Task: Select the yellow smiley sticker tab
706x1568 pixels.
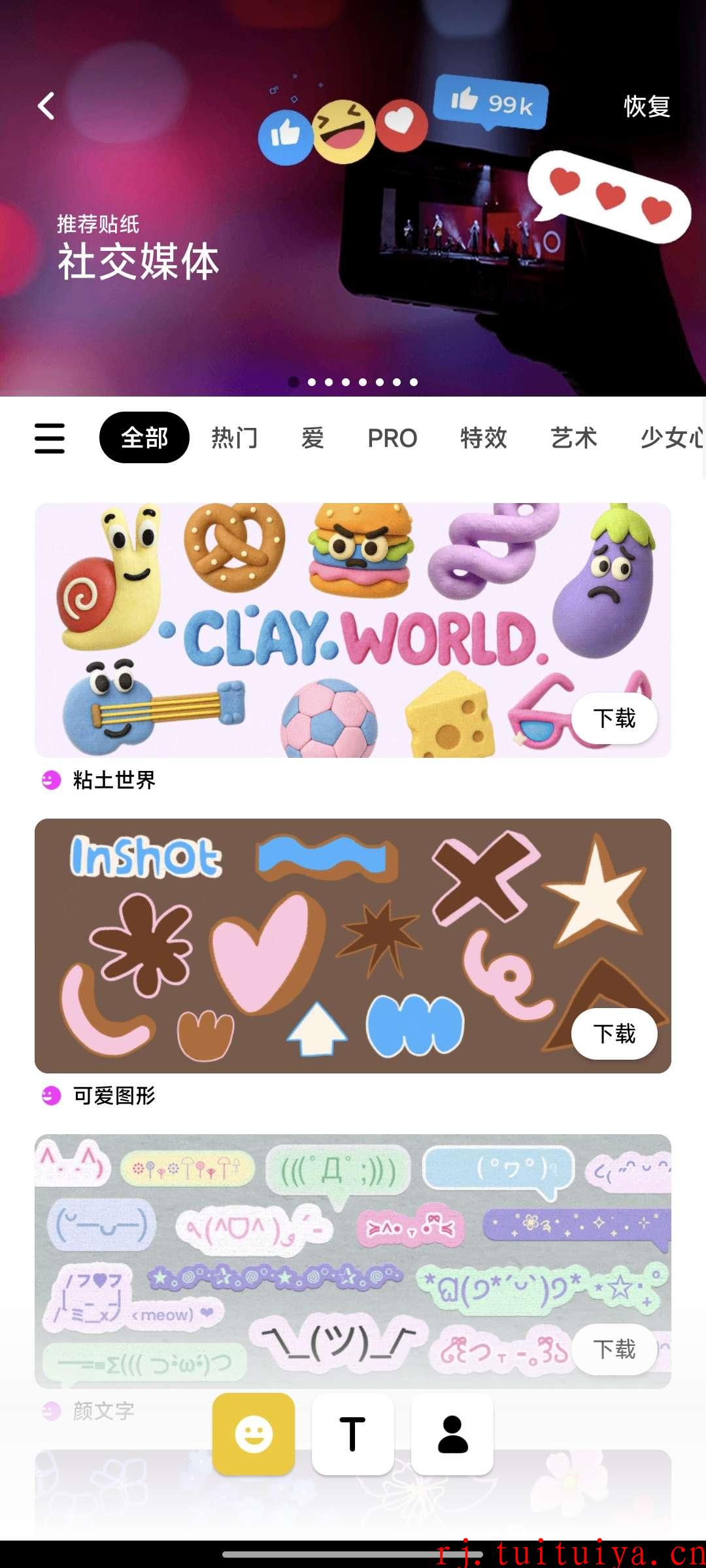Action: [x=254, y=1434]
